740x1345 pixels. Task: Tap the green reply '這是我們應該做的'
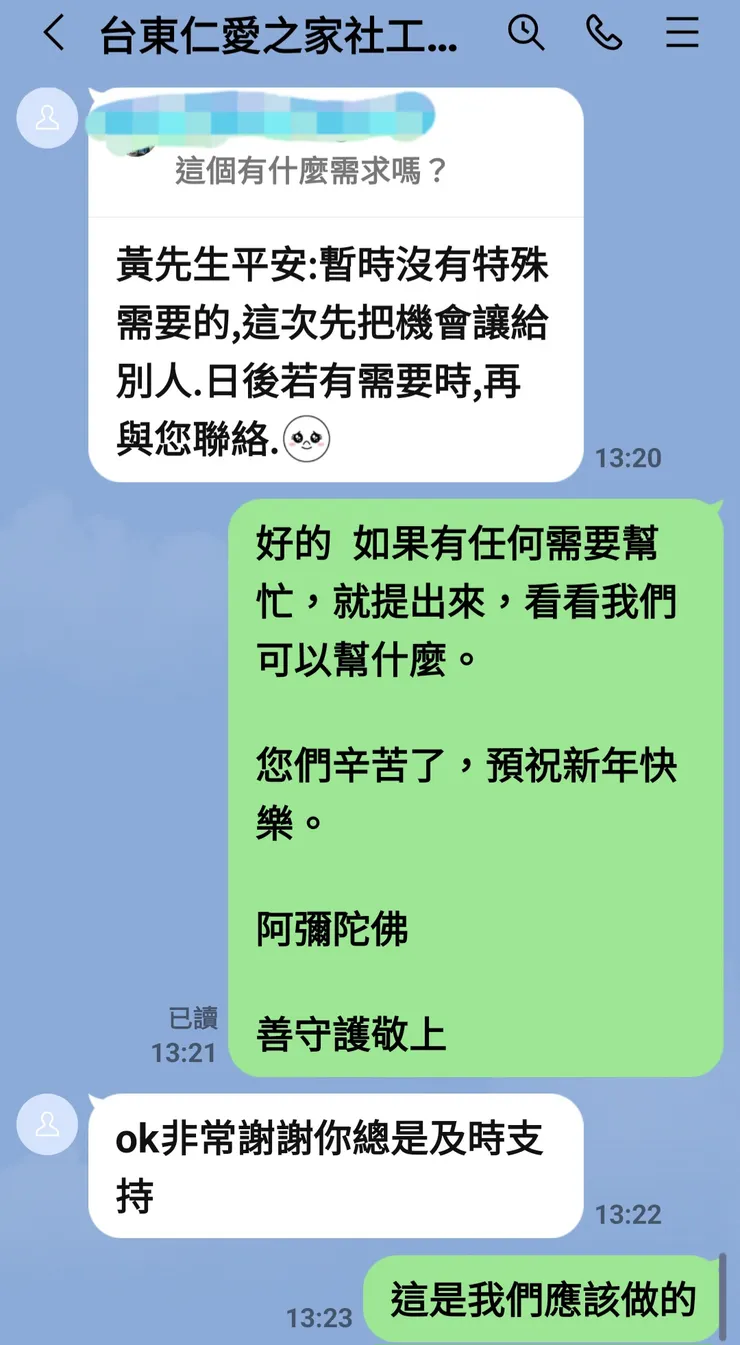(x=545, y=1301)
